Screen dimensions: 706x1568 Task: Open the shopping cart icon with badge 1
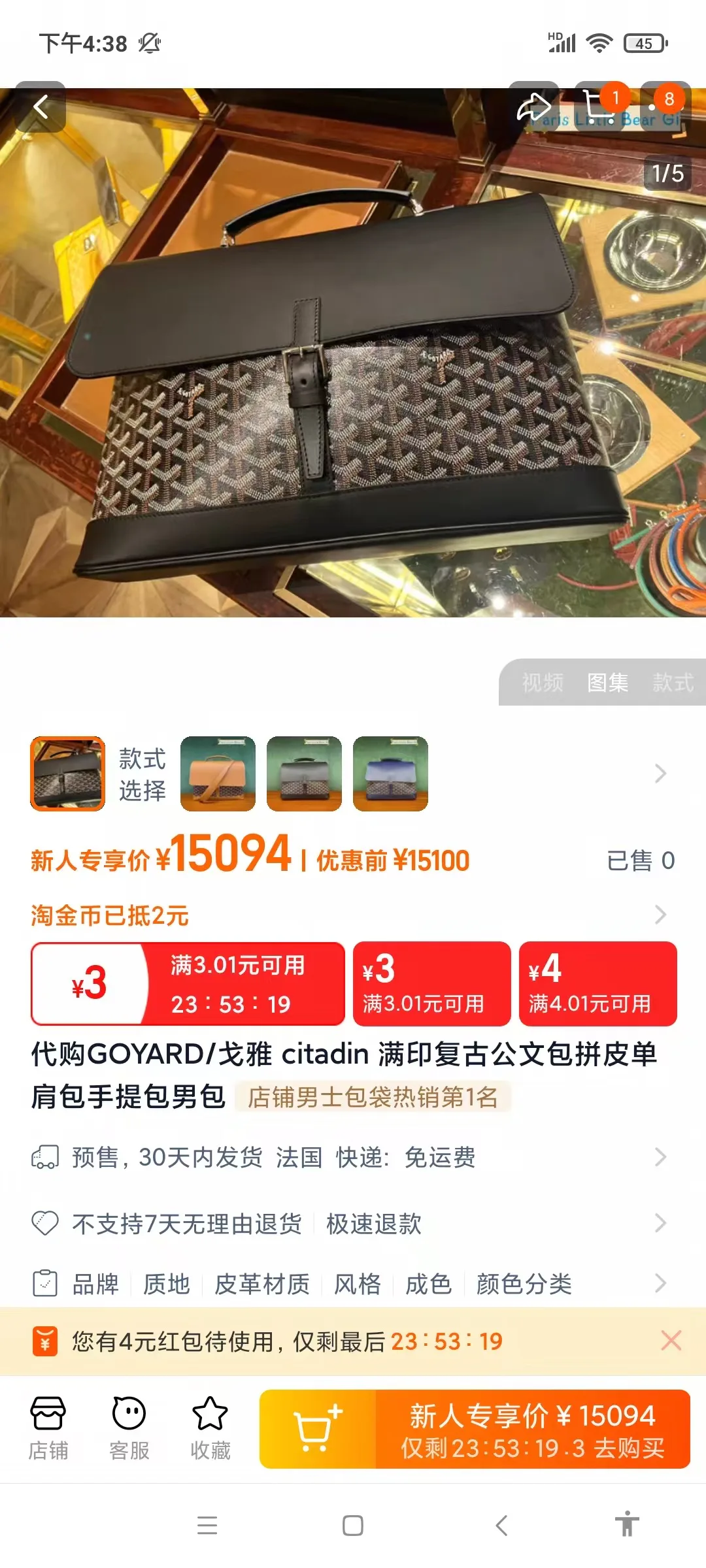[x=600, y=107]
